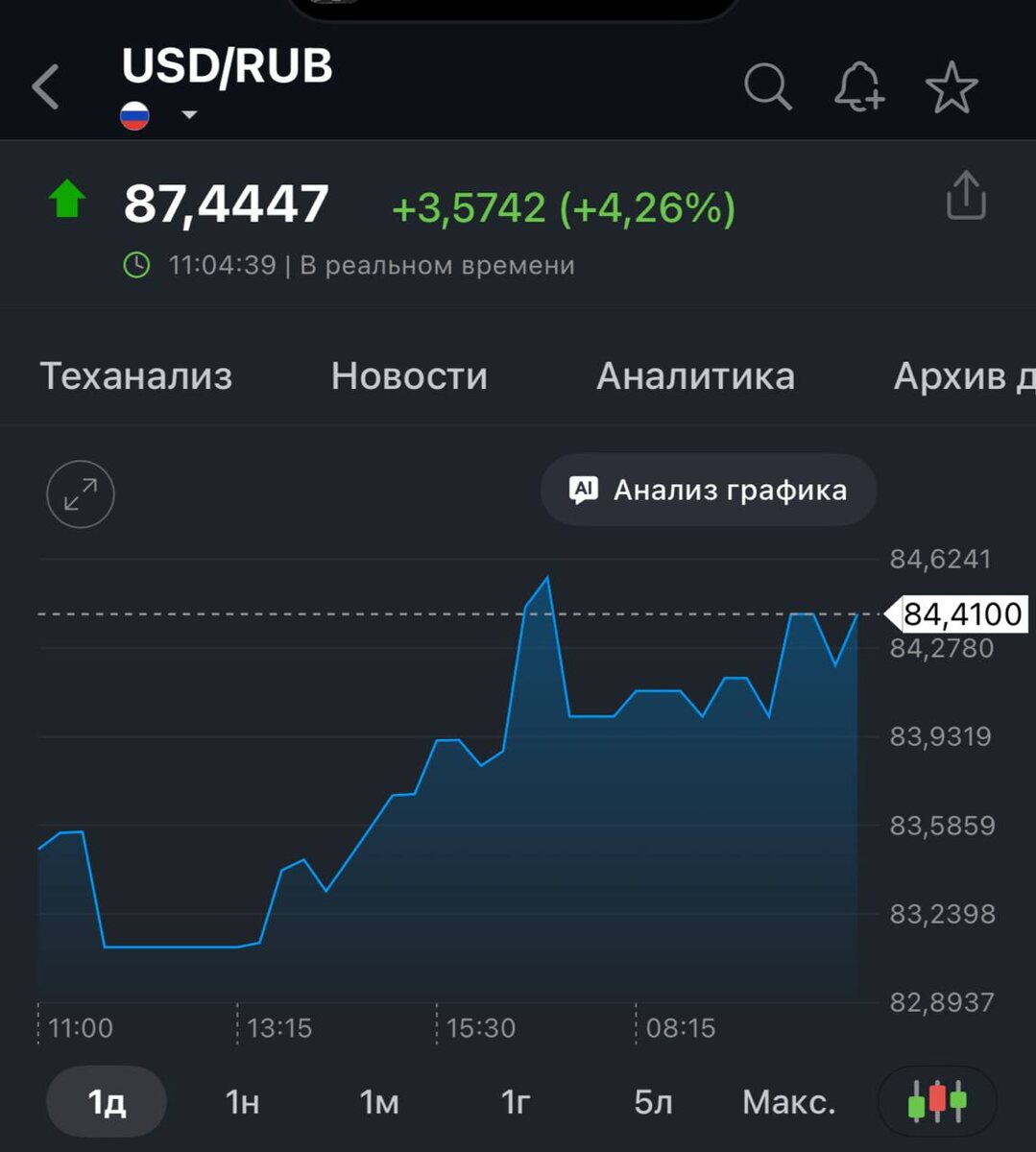Switch to candlestick chart type
Screen dimensions: 1036x1152
coord(937,1102)
